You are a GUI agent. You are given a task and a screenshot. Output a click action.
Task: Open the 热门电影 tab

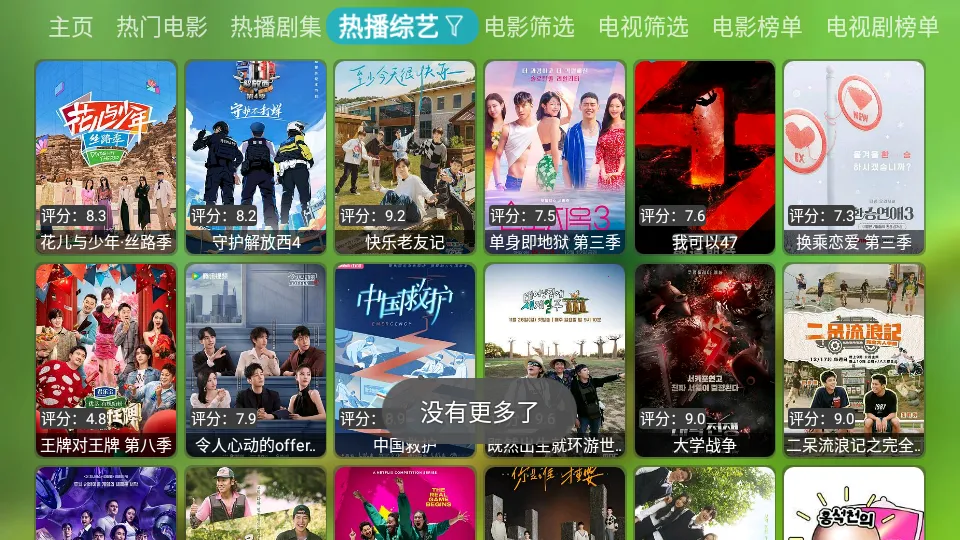[x=162, y=27]
